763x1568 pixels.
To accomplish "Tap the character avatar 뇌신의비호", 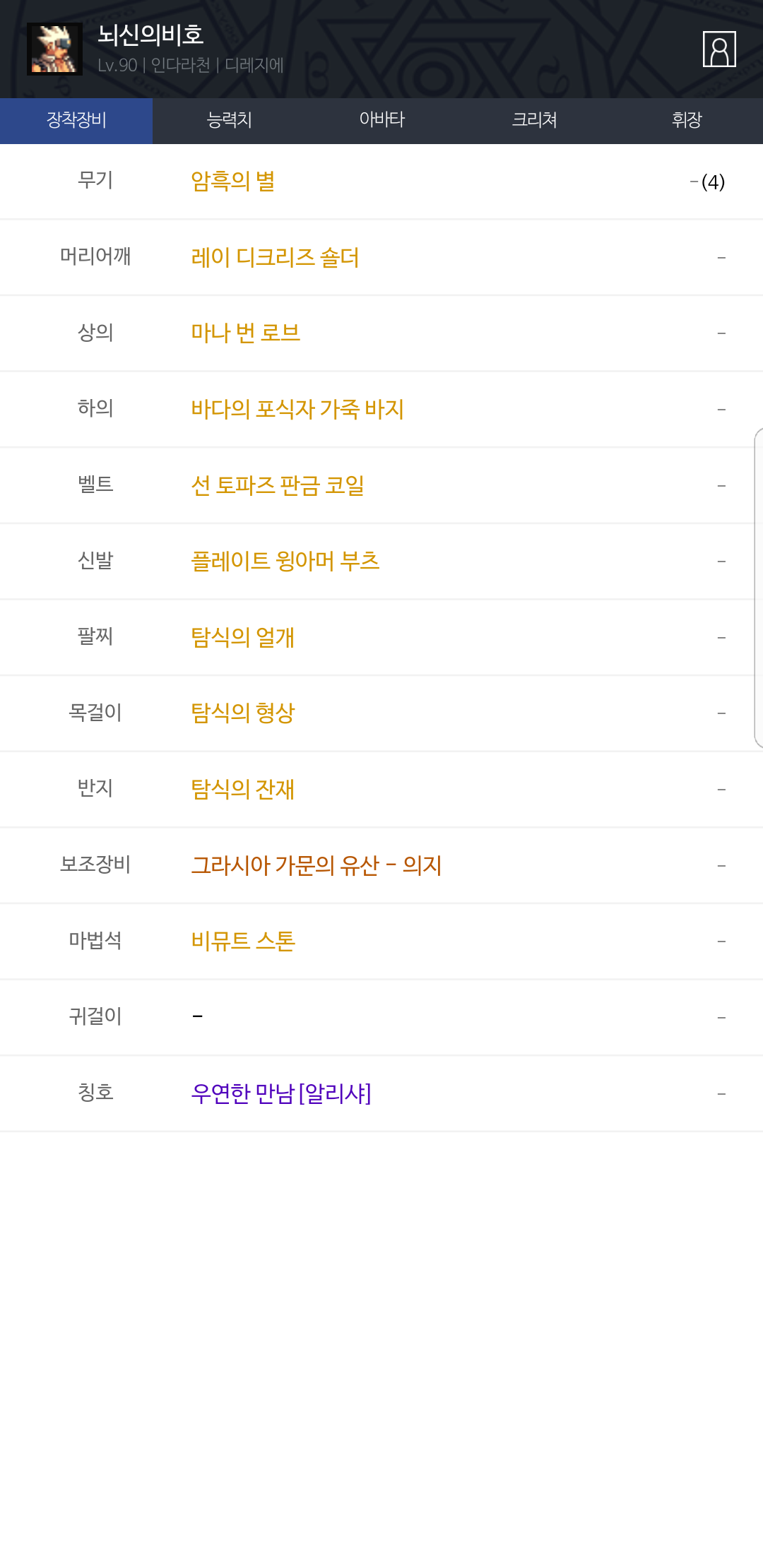I will click(x=54, y=49).
